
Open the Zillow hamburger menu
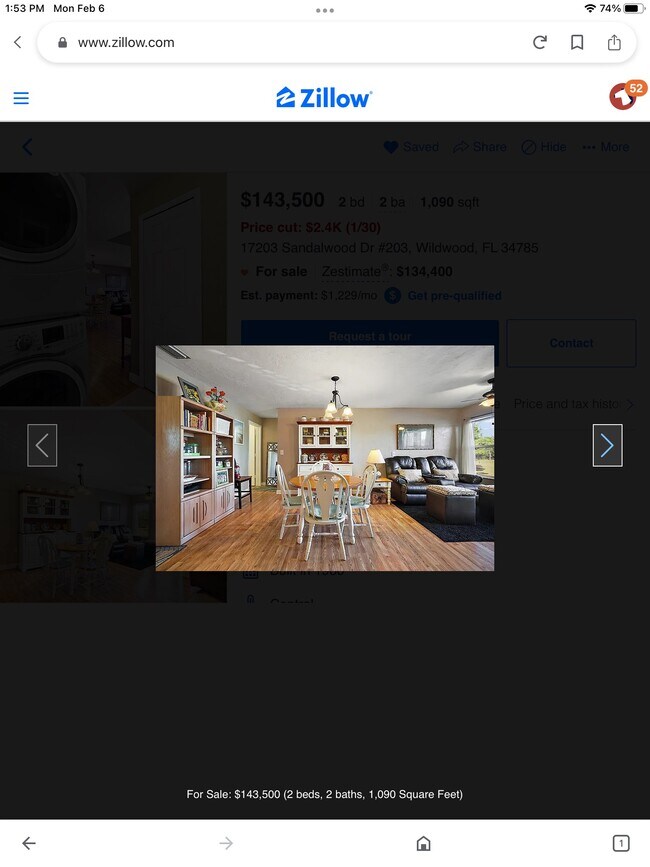pyautogui.click(x=21, y=98)
